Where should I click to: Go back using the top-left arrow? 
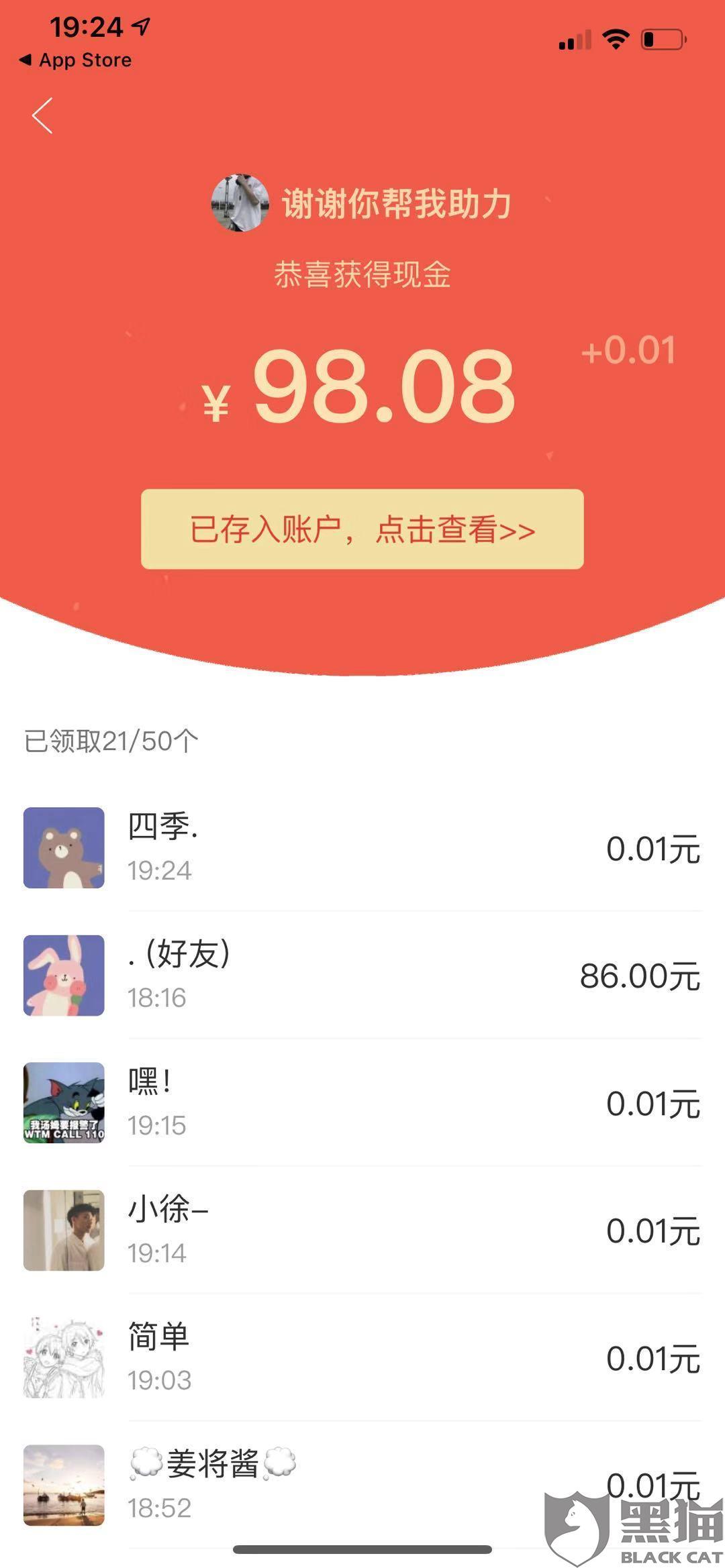(42, 115)
